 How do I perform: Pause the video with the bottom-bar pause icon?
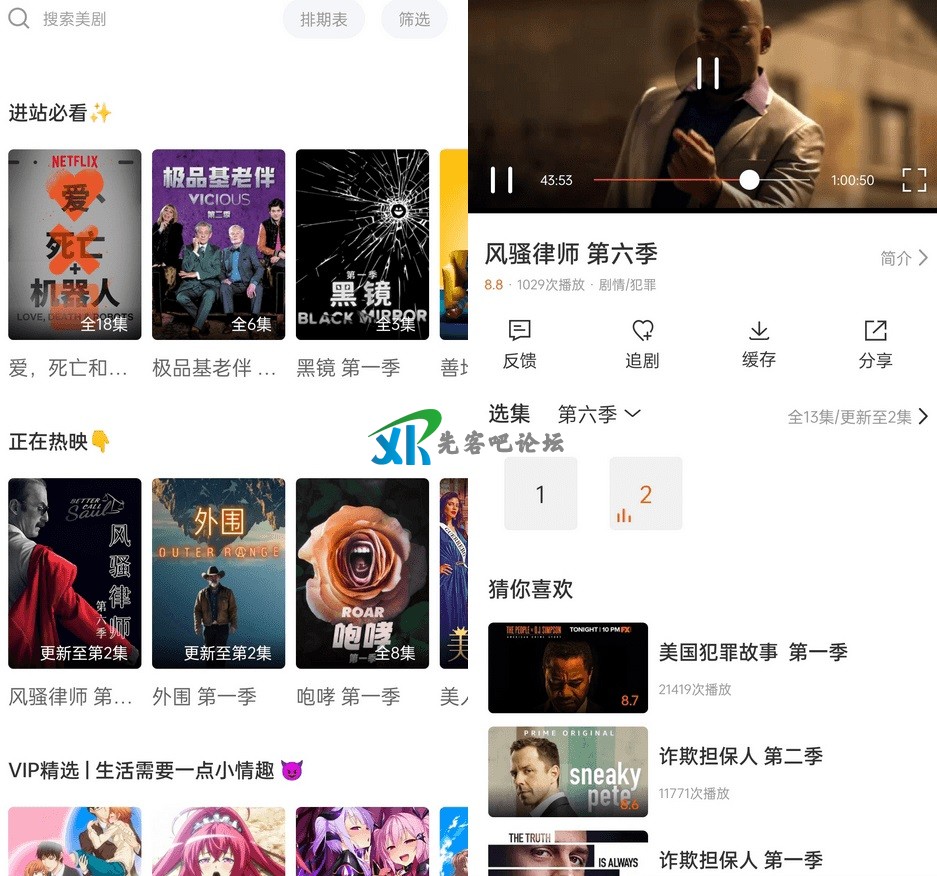pyautogui.click(x=501, y=180)
